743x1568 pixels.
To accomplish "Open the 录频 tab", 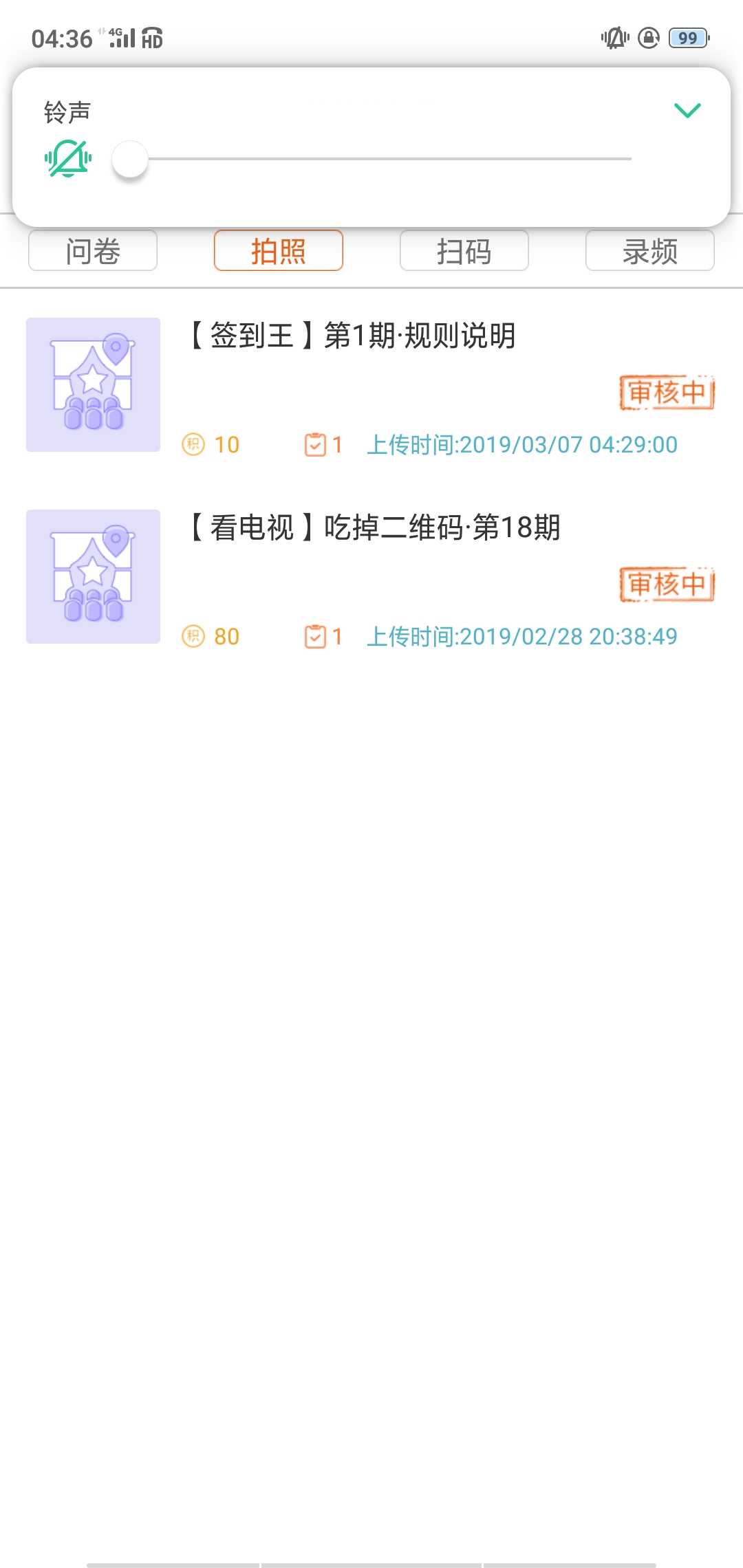I will click(650, 251).
